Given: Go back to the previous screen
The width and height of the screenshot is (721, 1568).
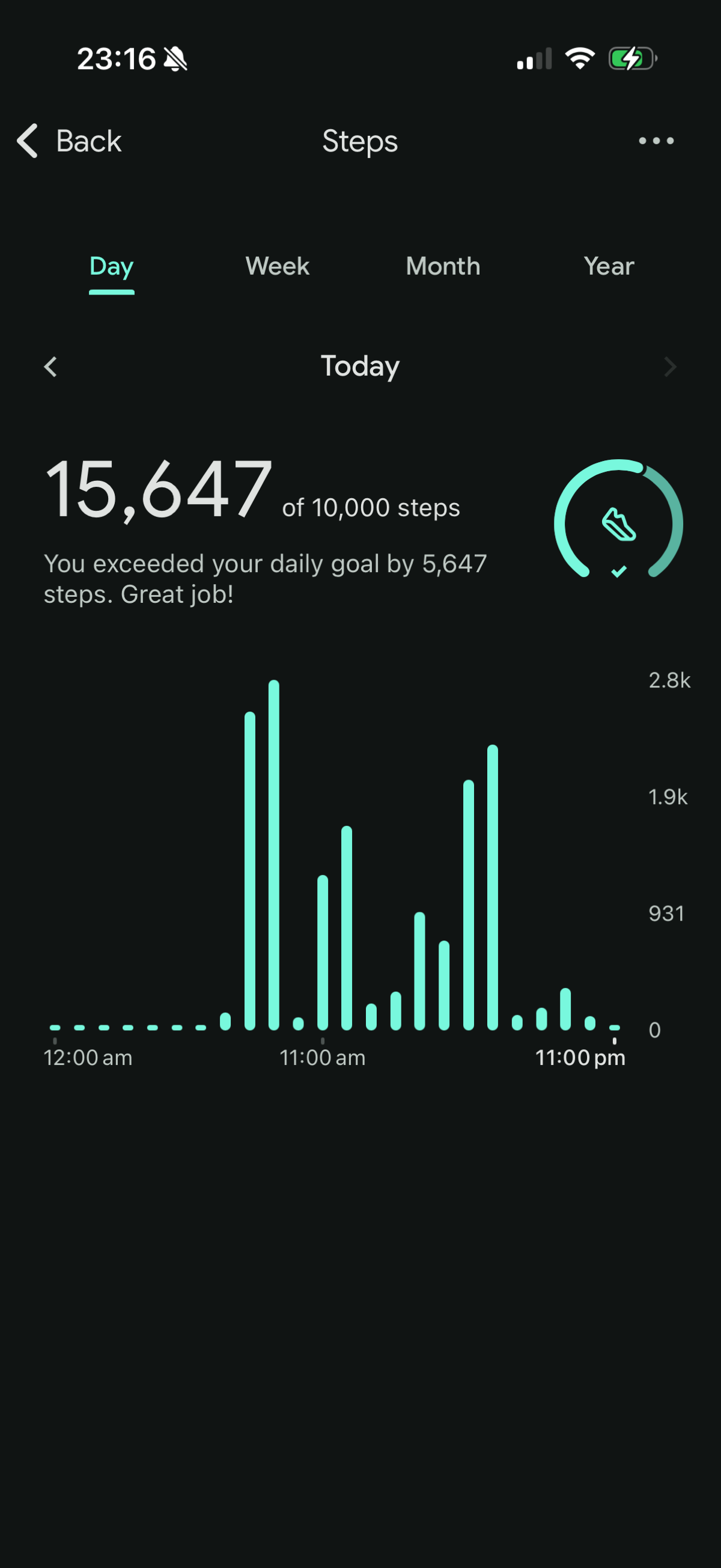Looking at the screenshot, I should coord(68,141).
